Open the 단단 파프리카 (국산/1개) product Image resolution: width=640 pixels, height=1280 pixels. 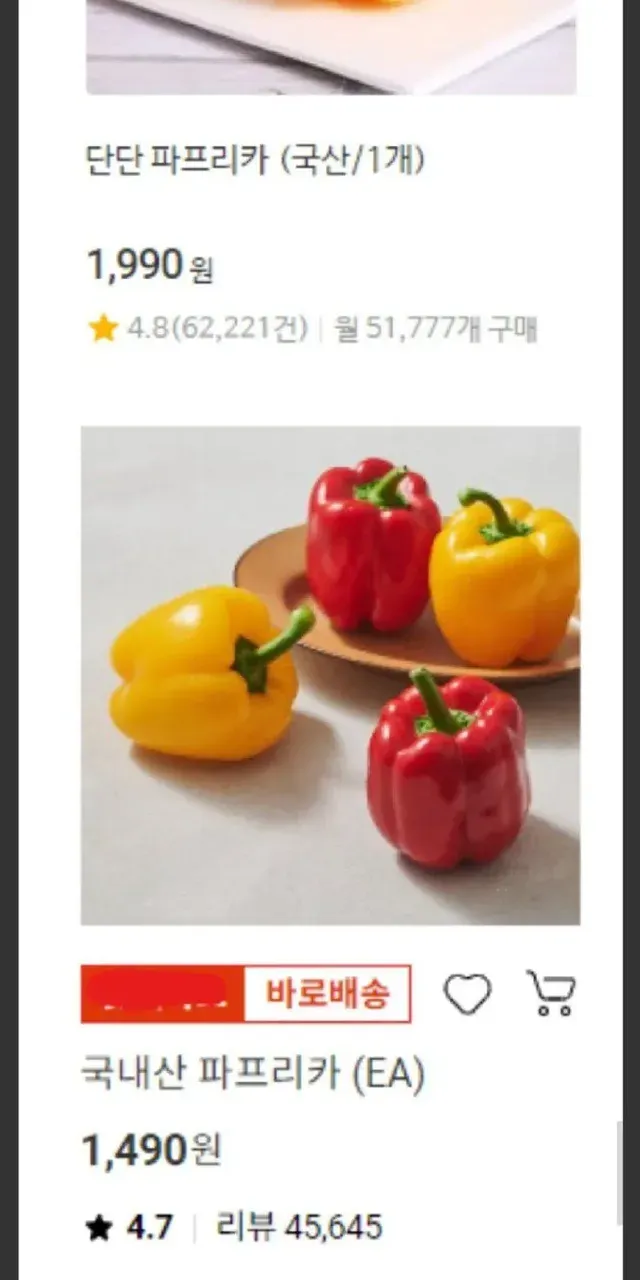(x=255, y=161)
